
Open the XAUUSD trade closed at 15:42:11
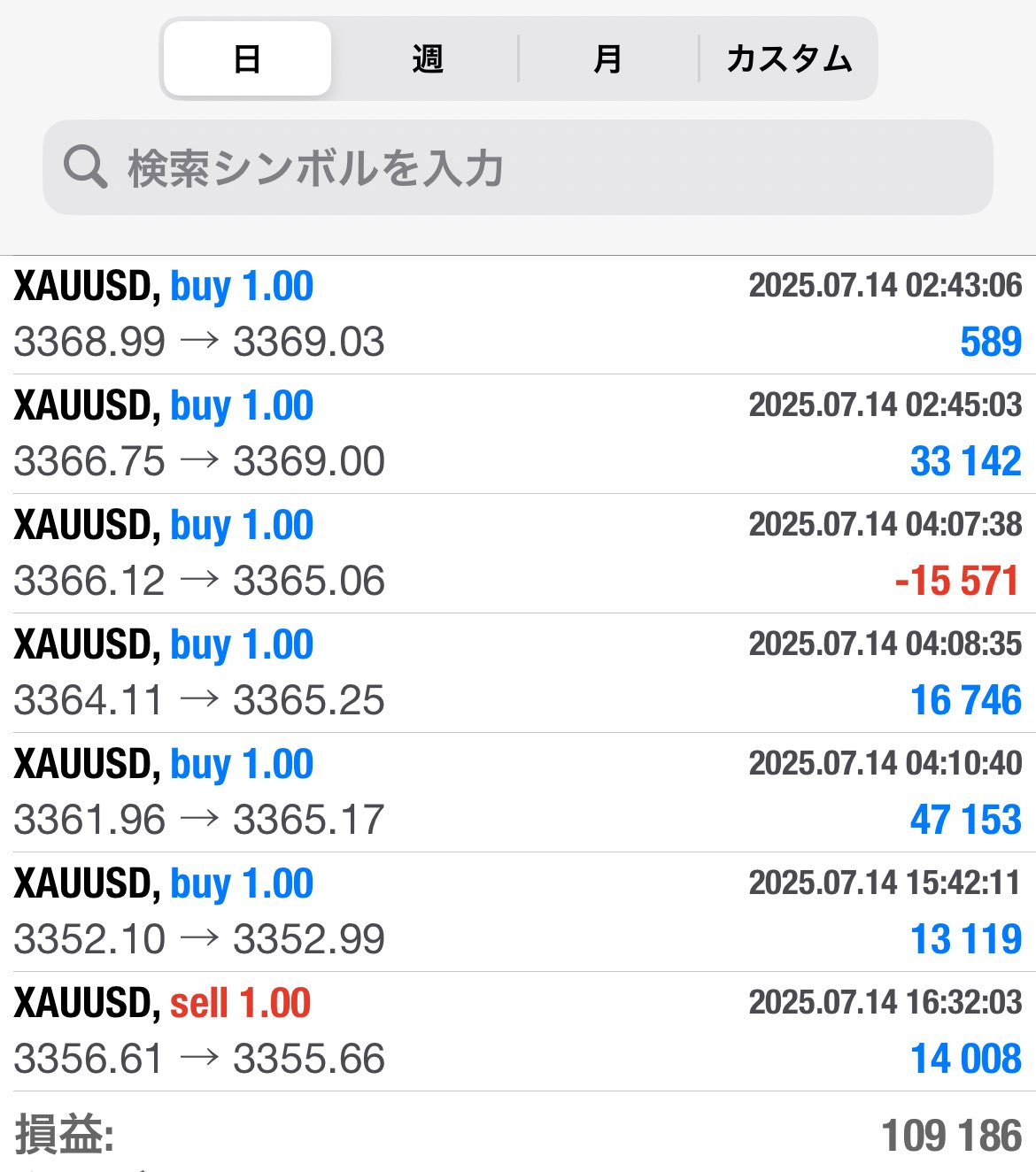tap(518, 912)
